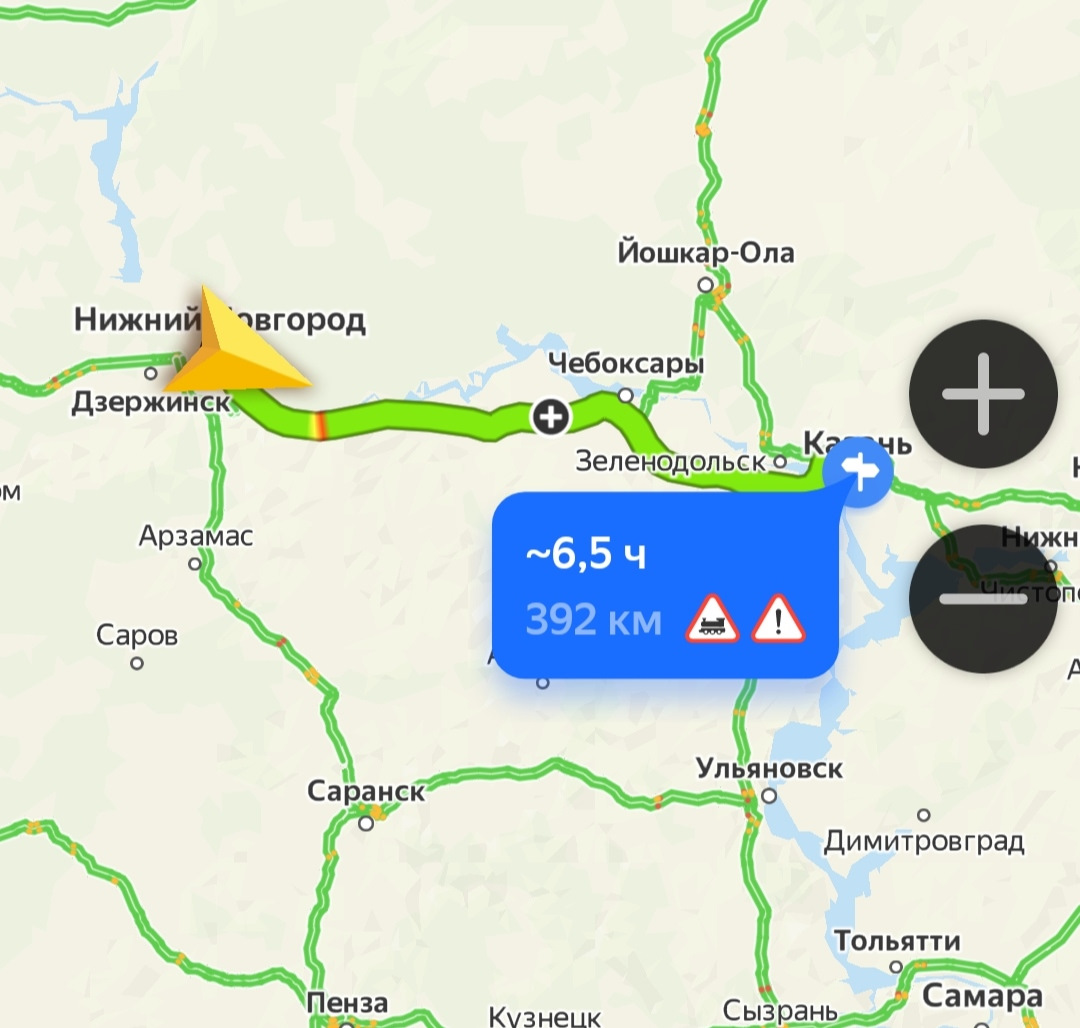Zoom in with the plus button

point(983,394)
